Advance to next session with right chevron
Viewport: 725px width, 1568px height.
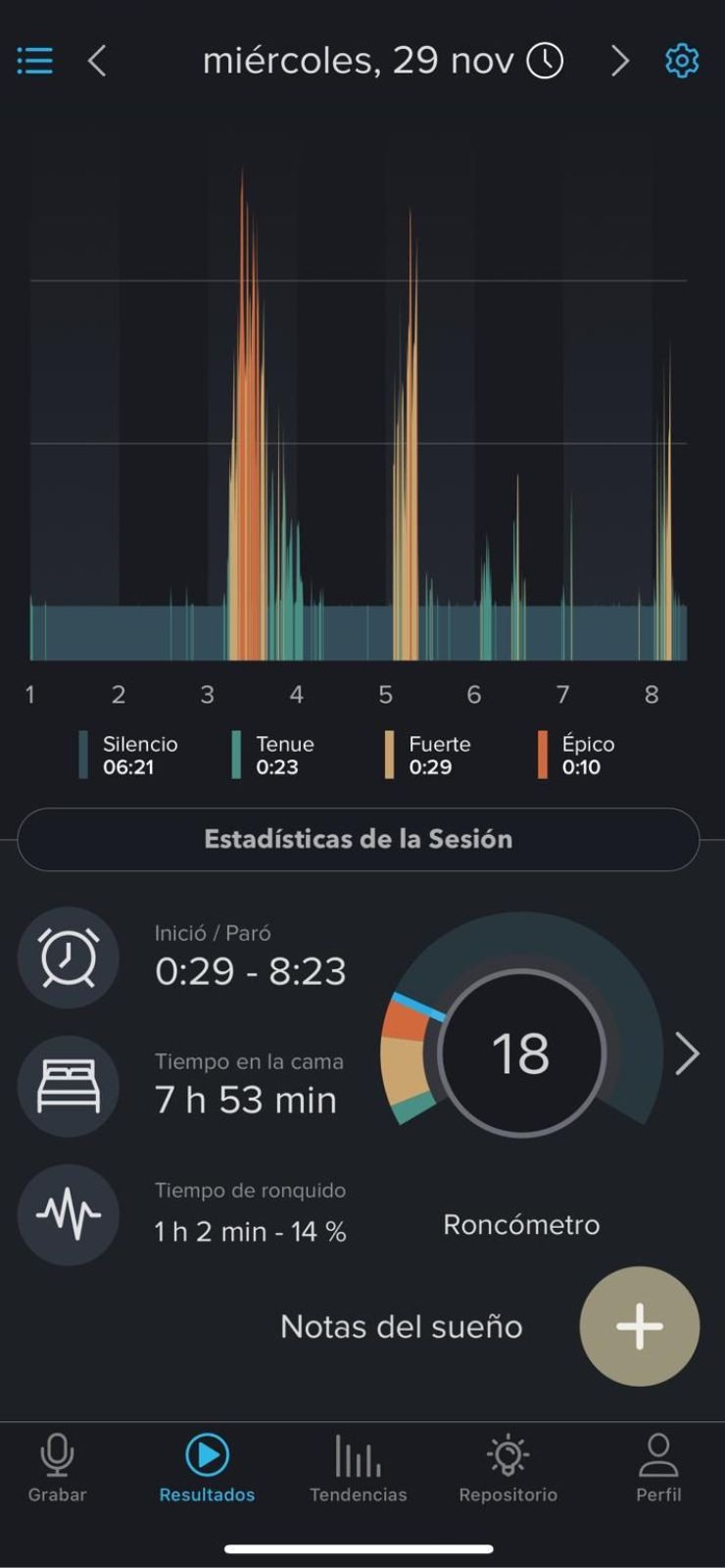pos(620,60)
